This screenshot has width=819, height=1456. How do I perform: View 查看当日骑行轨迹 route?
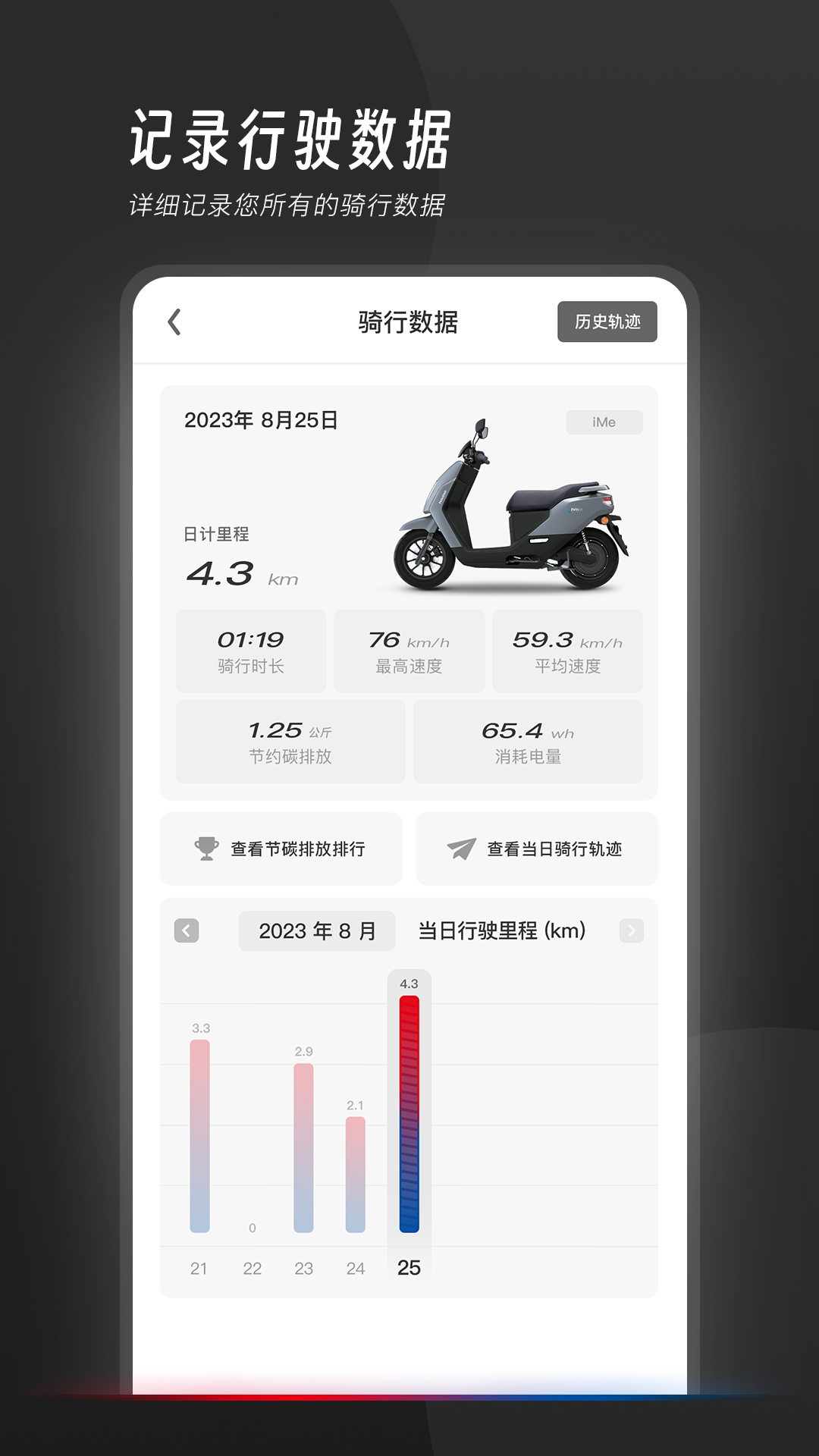click(537, 849)
